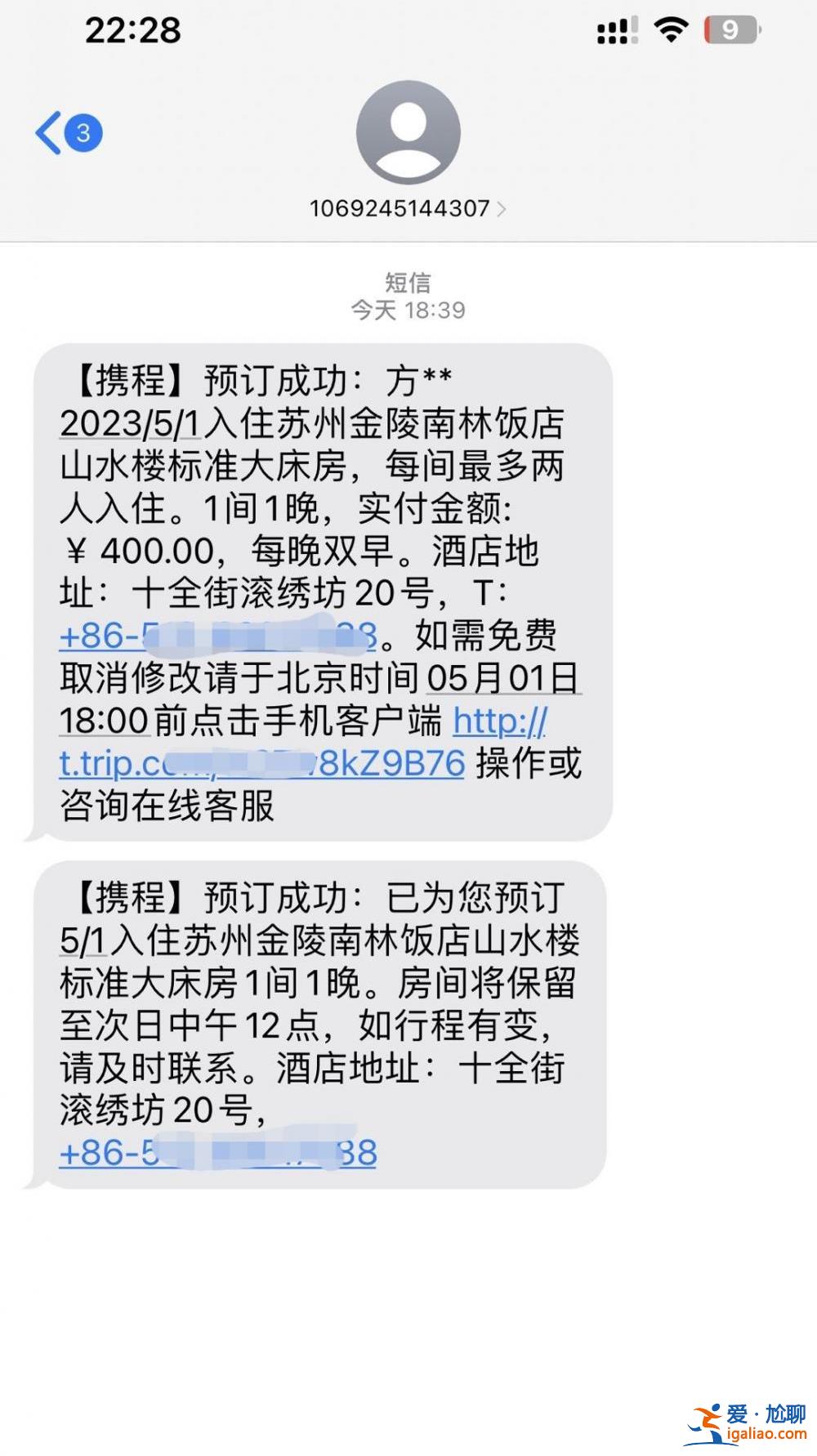Tap the phone number in the first message

(x=218, y=635)
